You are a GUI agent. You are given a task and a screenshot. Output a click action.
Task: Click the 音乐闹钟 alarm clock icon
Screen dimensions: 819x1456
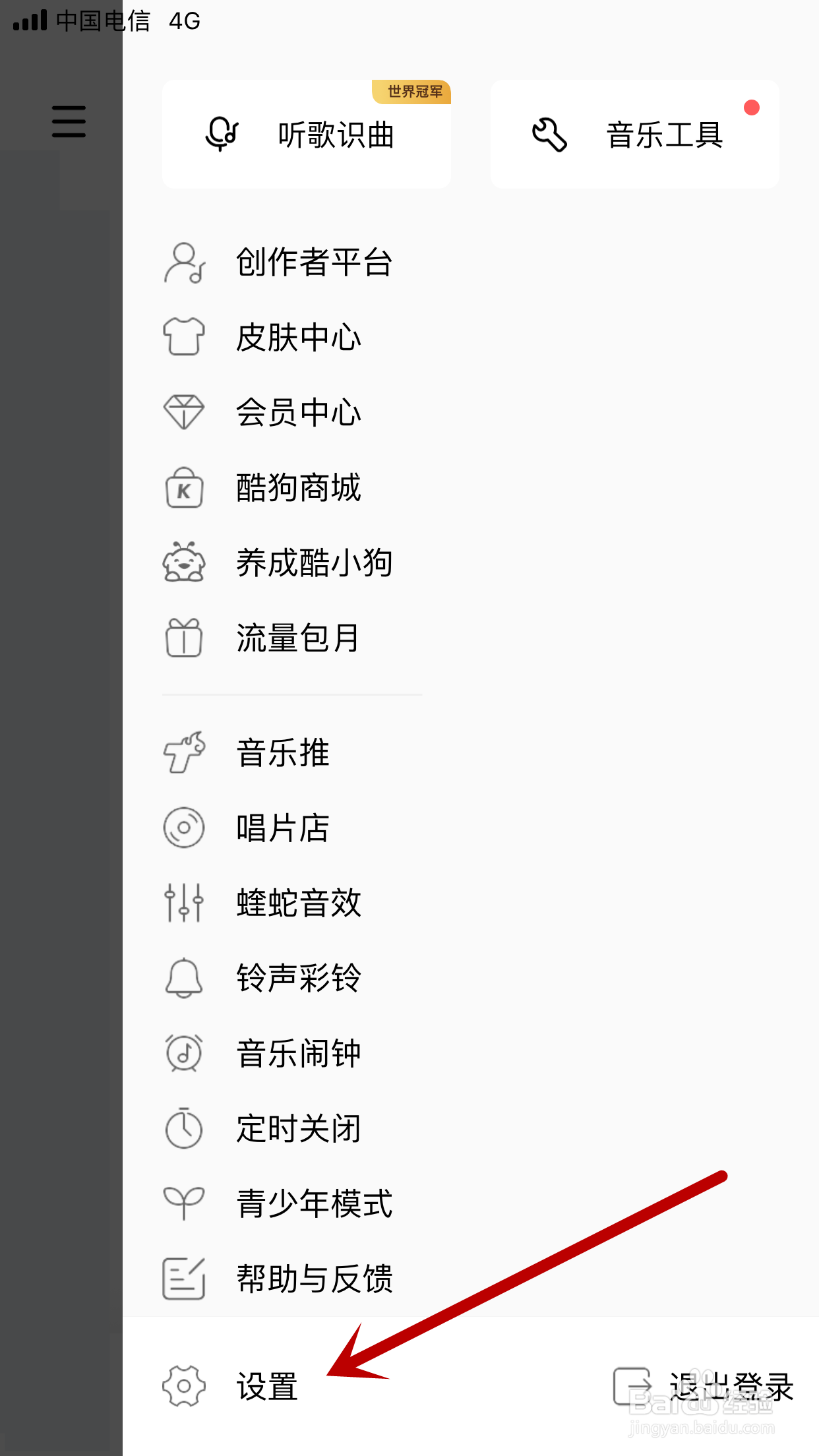183,1053
